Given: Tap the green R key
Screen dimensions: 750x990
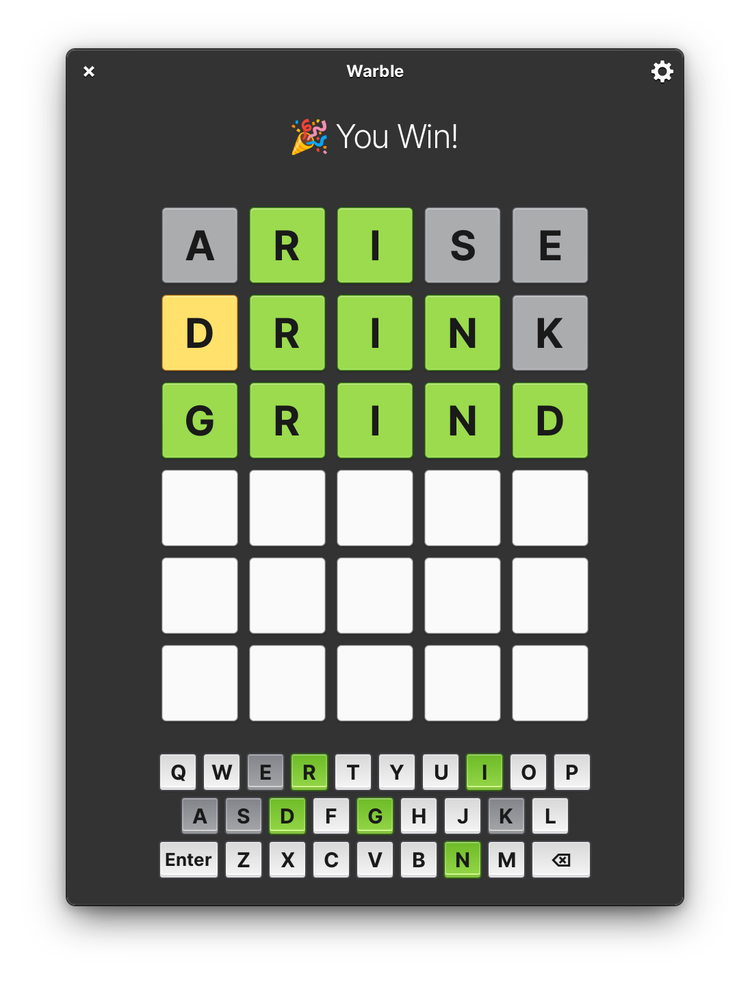Looking at the screenshot, I should pyautogui.click(x=309, y=772).
